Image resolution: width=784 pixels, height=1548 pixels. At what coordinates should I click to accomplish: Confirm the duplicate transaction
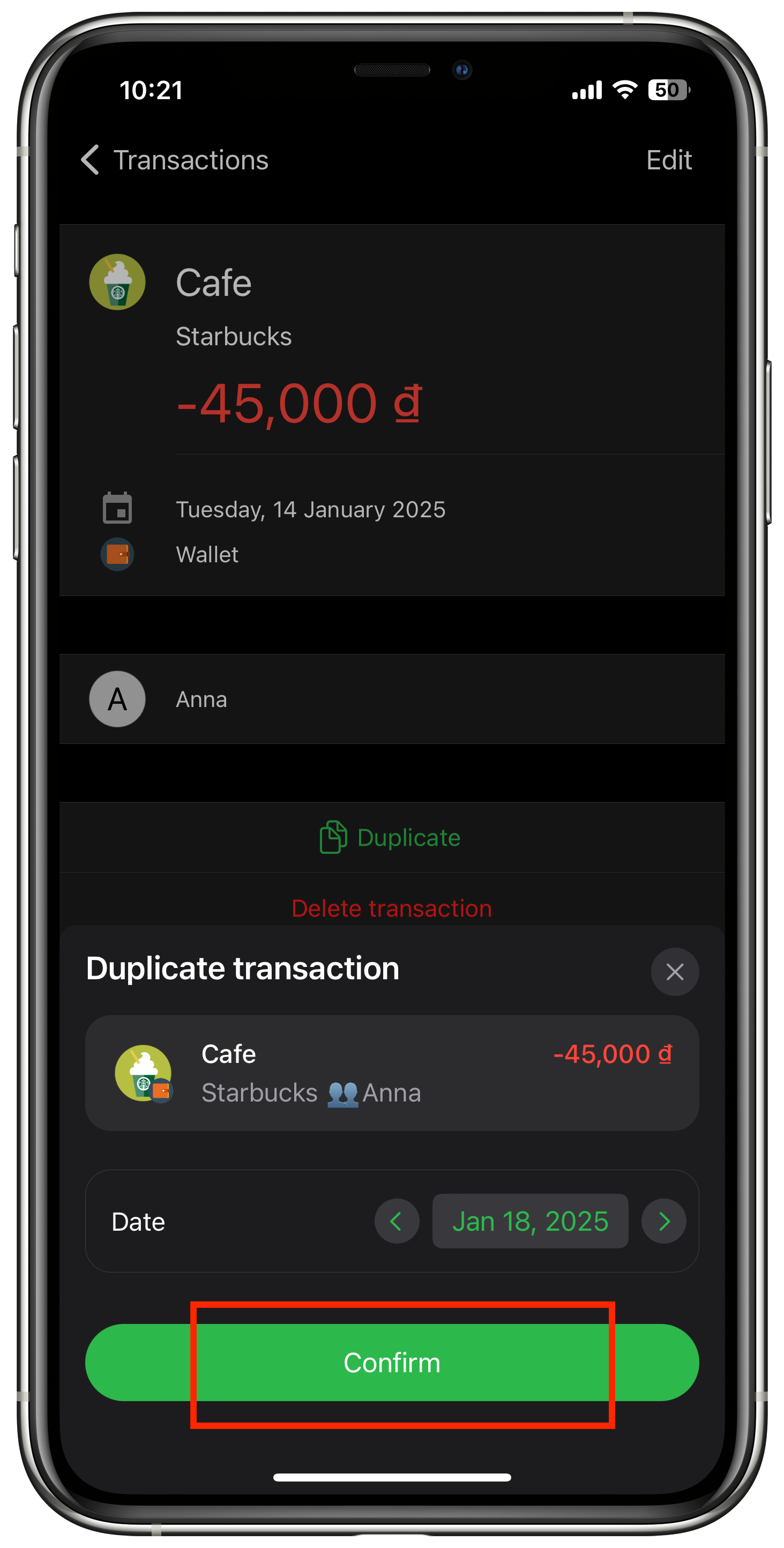[392, 1363]
